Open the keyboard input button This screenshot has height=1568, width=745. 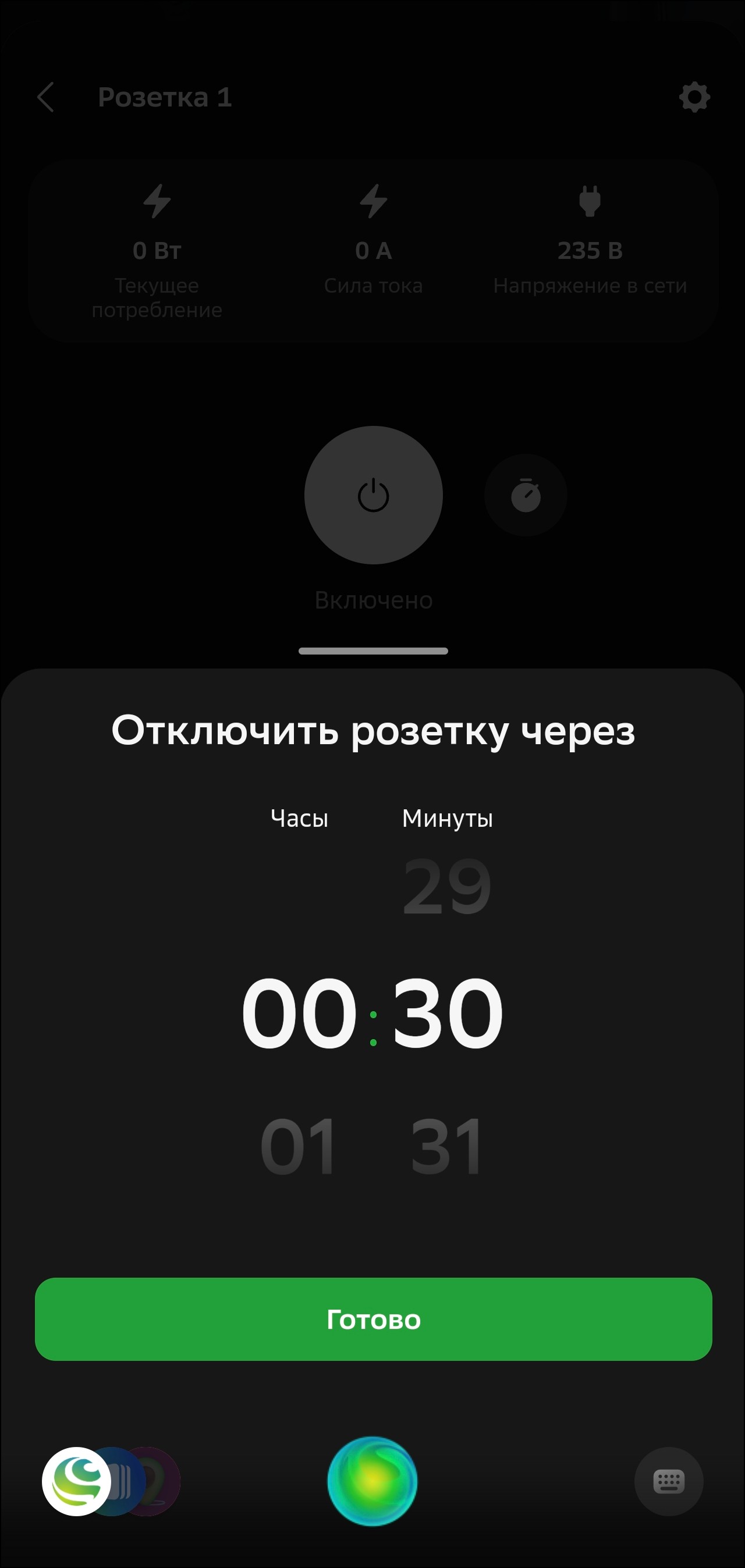point(668,1481)
